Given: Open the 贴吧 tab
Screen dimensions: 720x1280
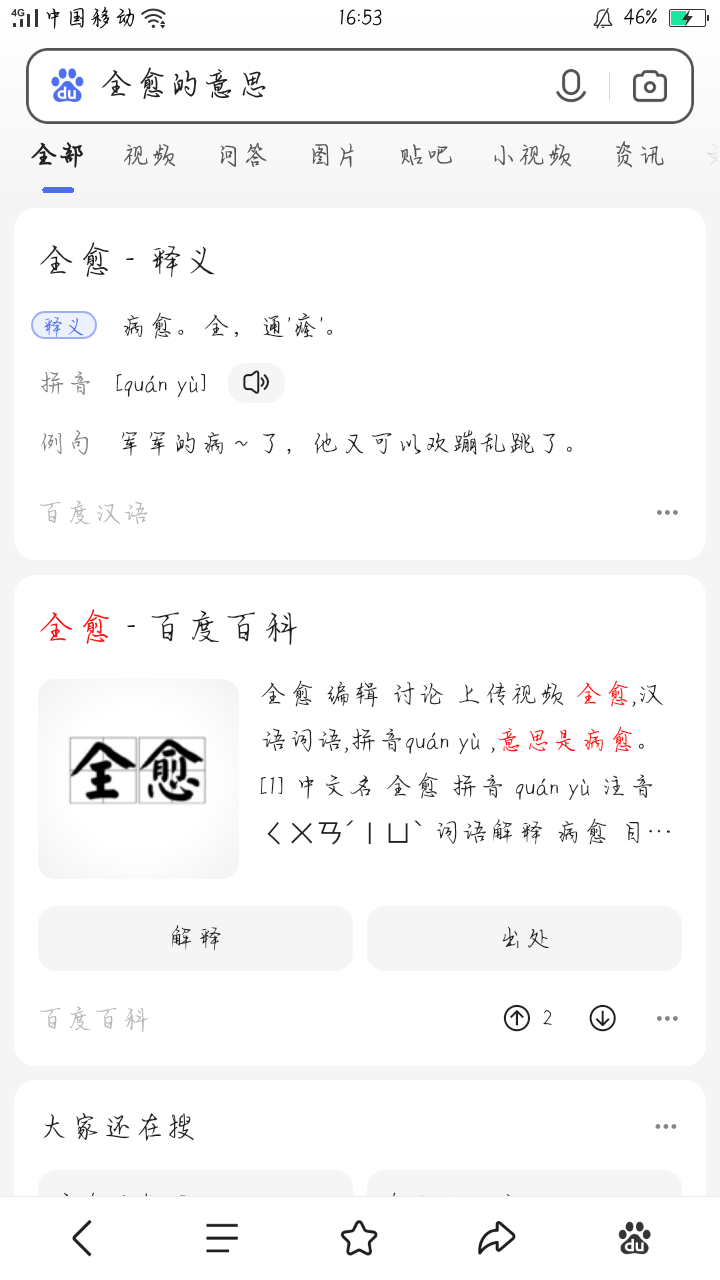Looking at the screenshot, I should 425,155.
